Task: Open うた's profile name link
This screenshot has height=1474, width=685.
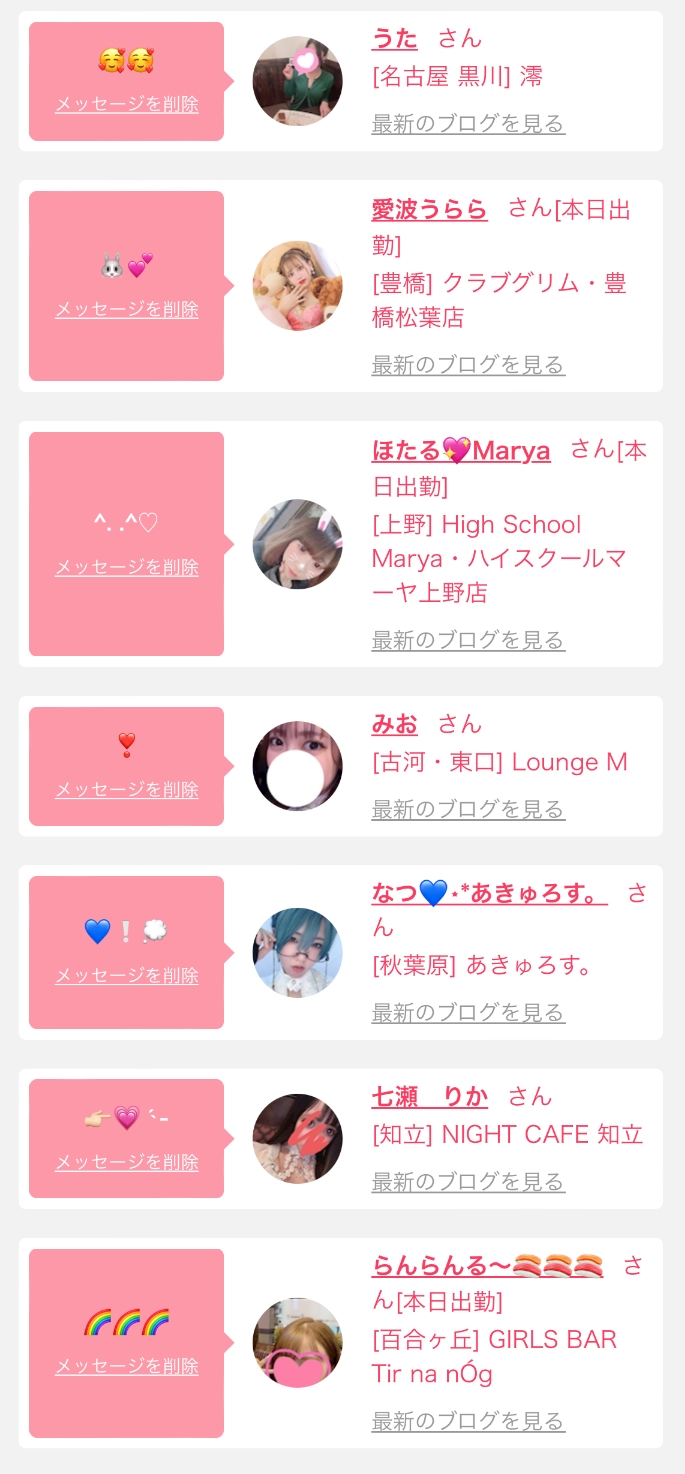Action: [x=395, y=39]
